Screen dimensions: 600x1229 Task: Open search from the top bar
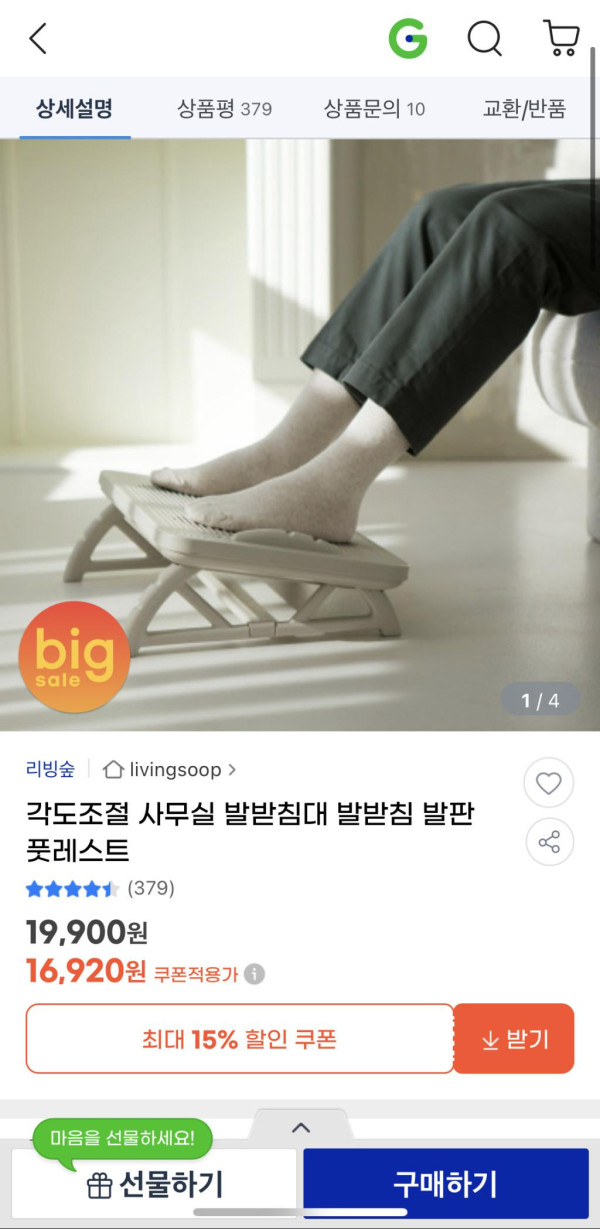[x=485, y=39]
